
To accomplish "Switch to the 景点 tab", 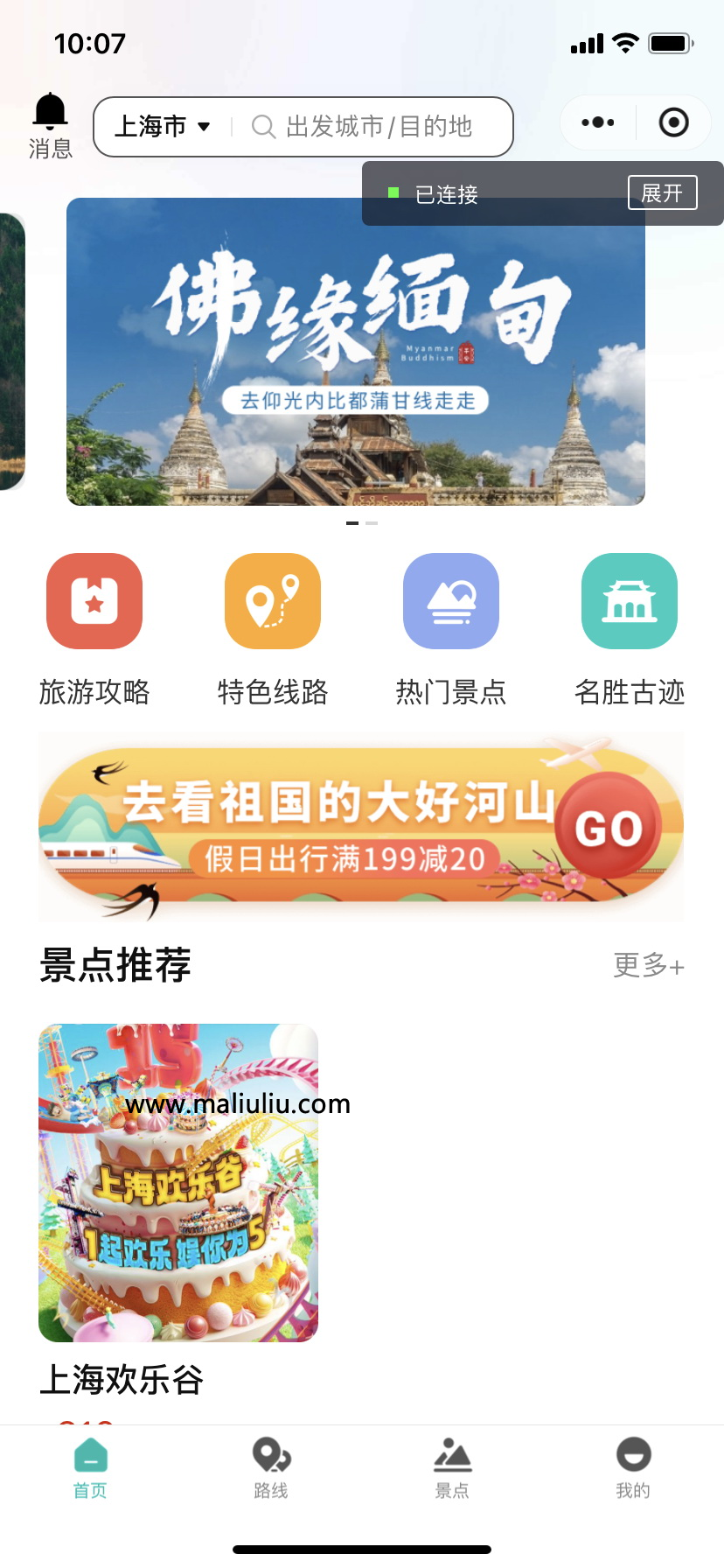I will [x=452, y=1467].
